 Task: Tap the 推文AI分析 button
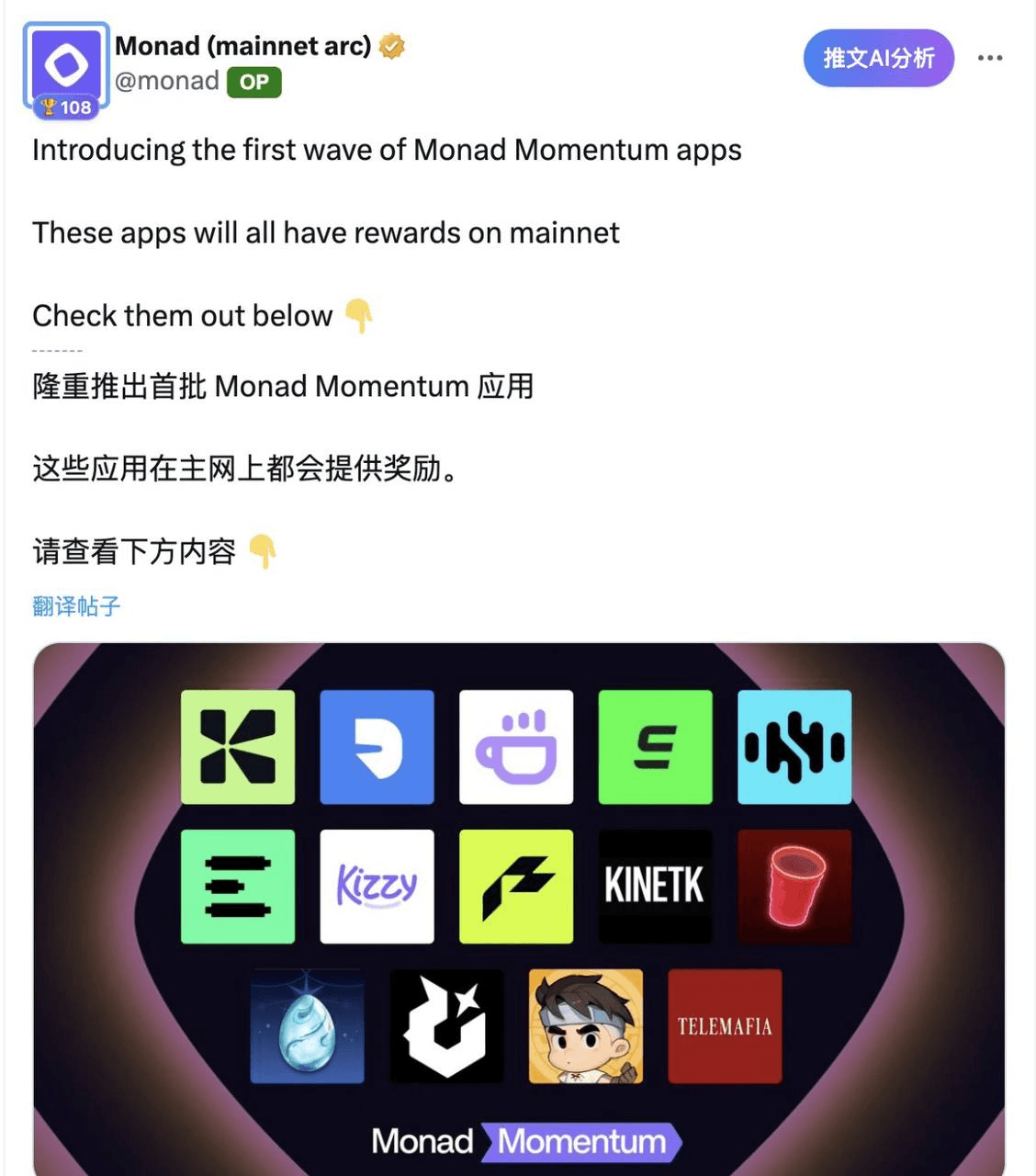[x=878, y=58]
